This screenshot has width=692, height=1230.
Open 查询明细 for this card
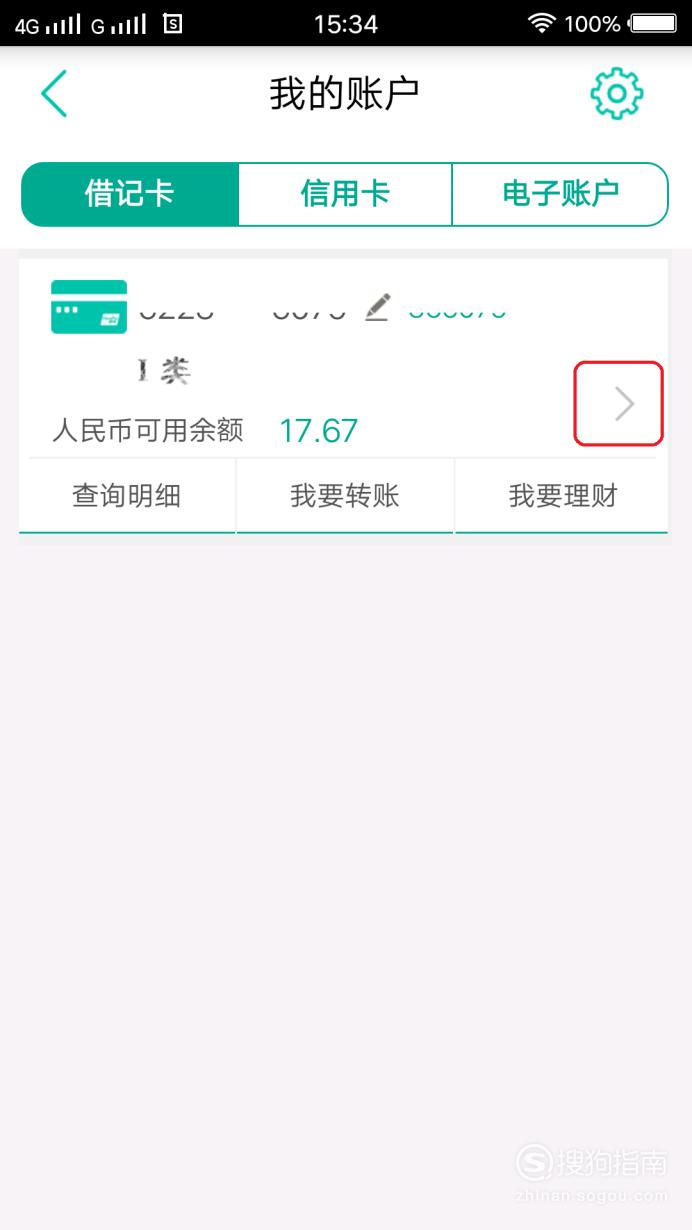(127, 496)
